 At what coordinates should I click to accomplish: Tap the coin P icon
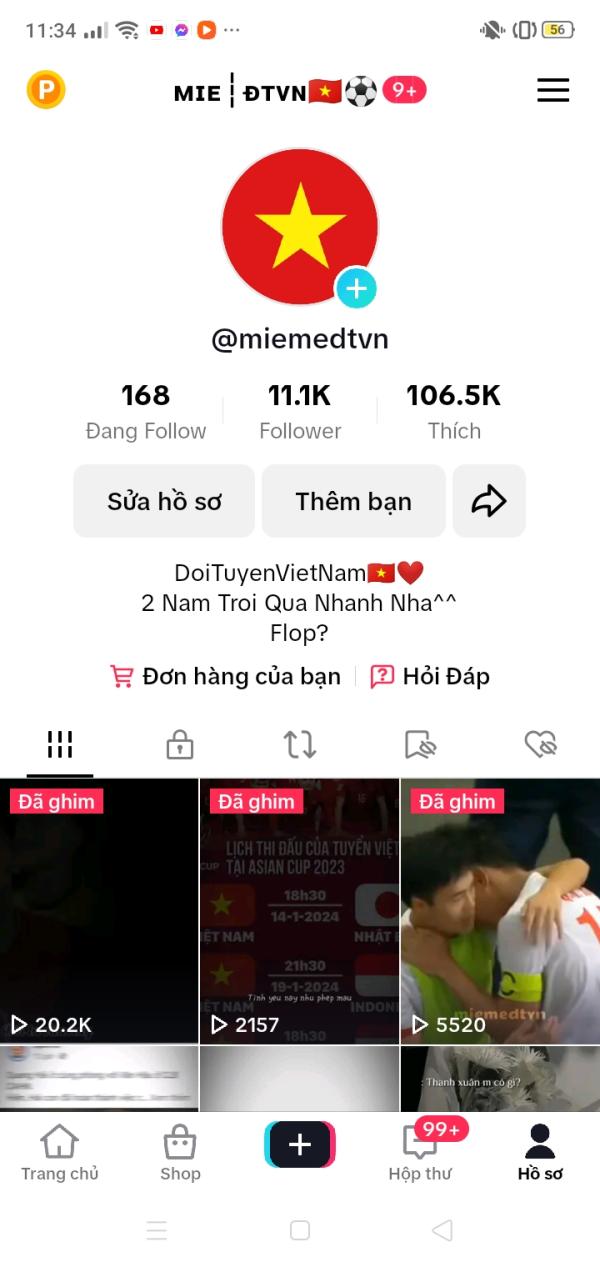pyautogui.click(x=45, y=90)
